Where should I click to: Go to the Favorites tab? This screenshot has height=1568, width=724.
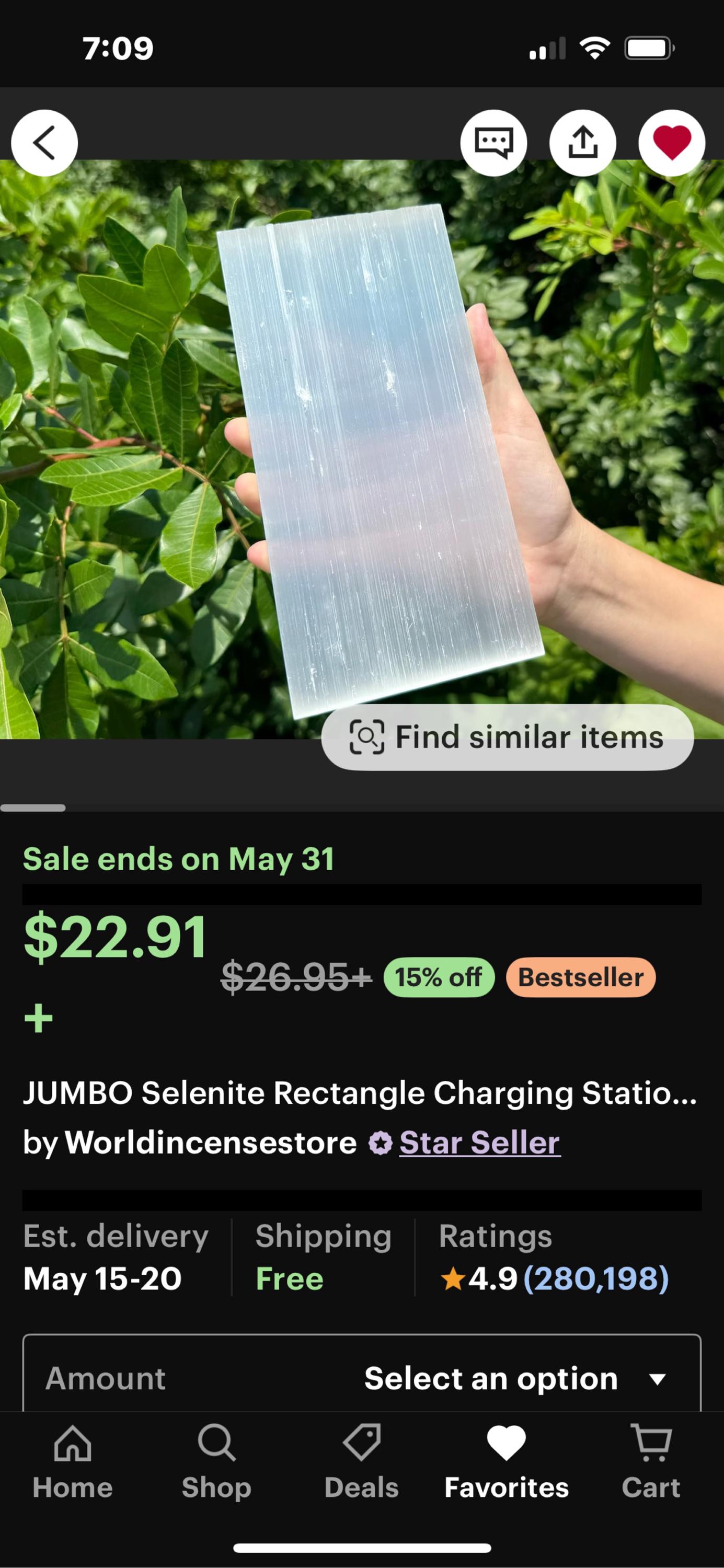point(507,1462)
